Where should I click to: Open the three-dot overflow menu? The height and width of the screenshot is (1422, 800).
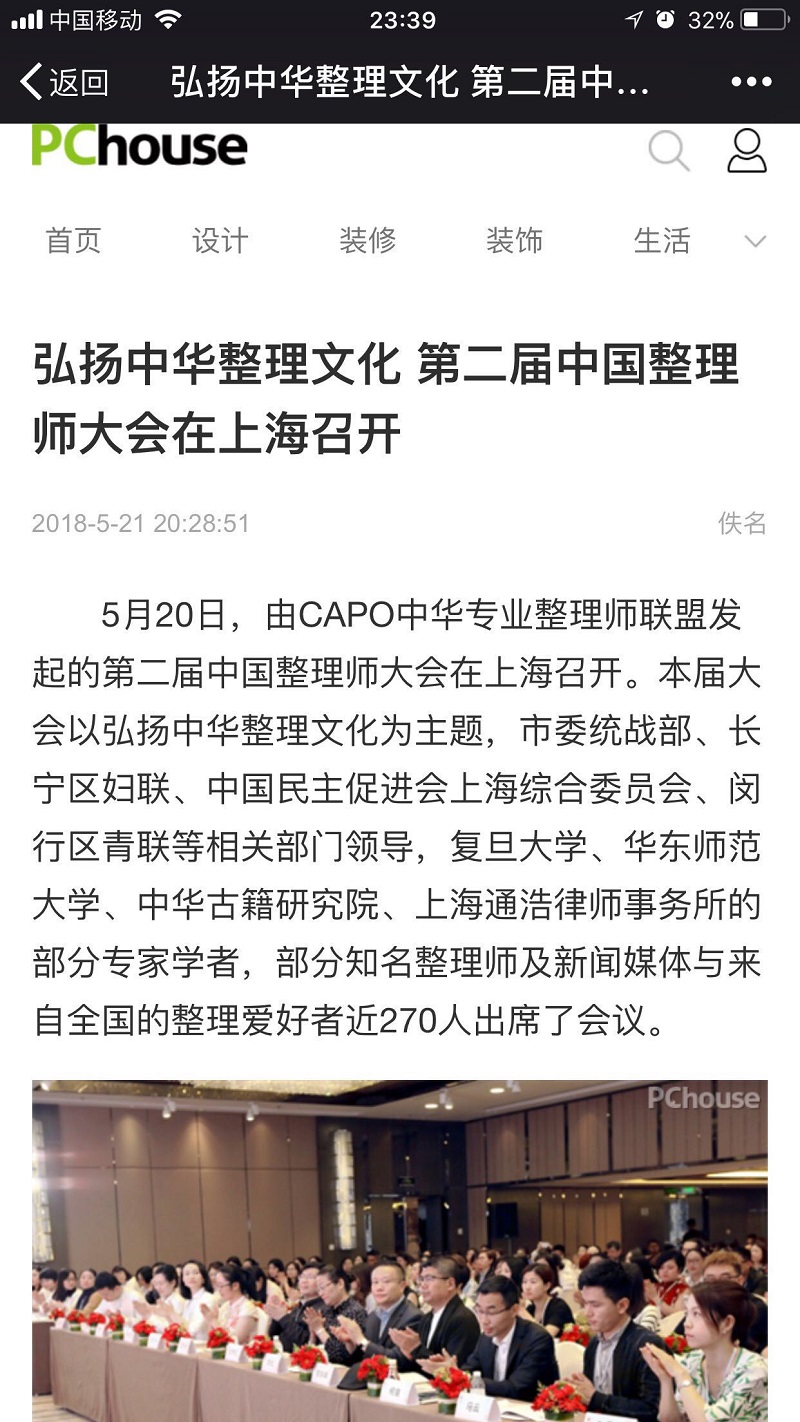[751, 82]
